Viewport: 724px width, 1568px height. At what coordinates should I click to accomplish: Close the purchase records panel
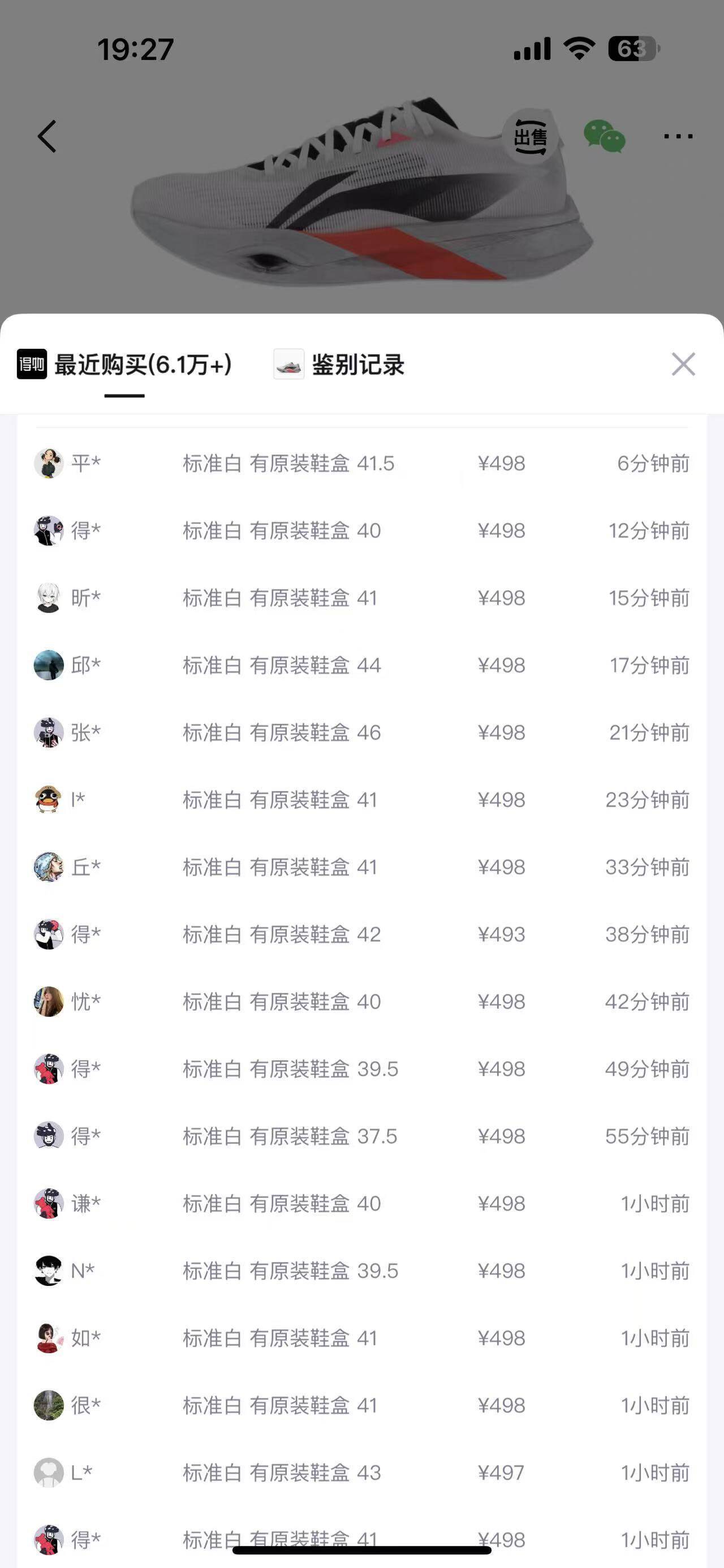683,365
